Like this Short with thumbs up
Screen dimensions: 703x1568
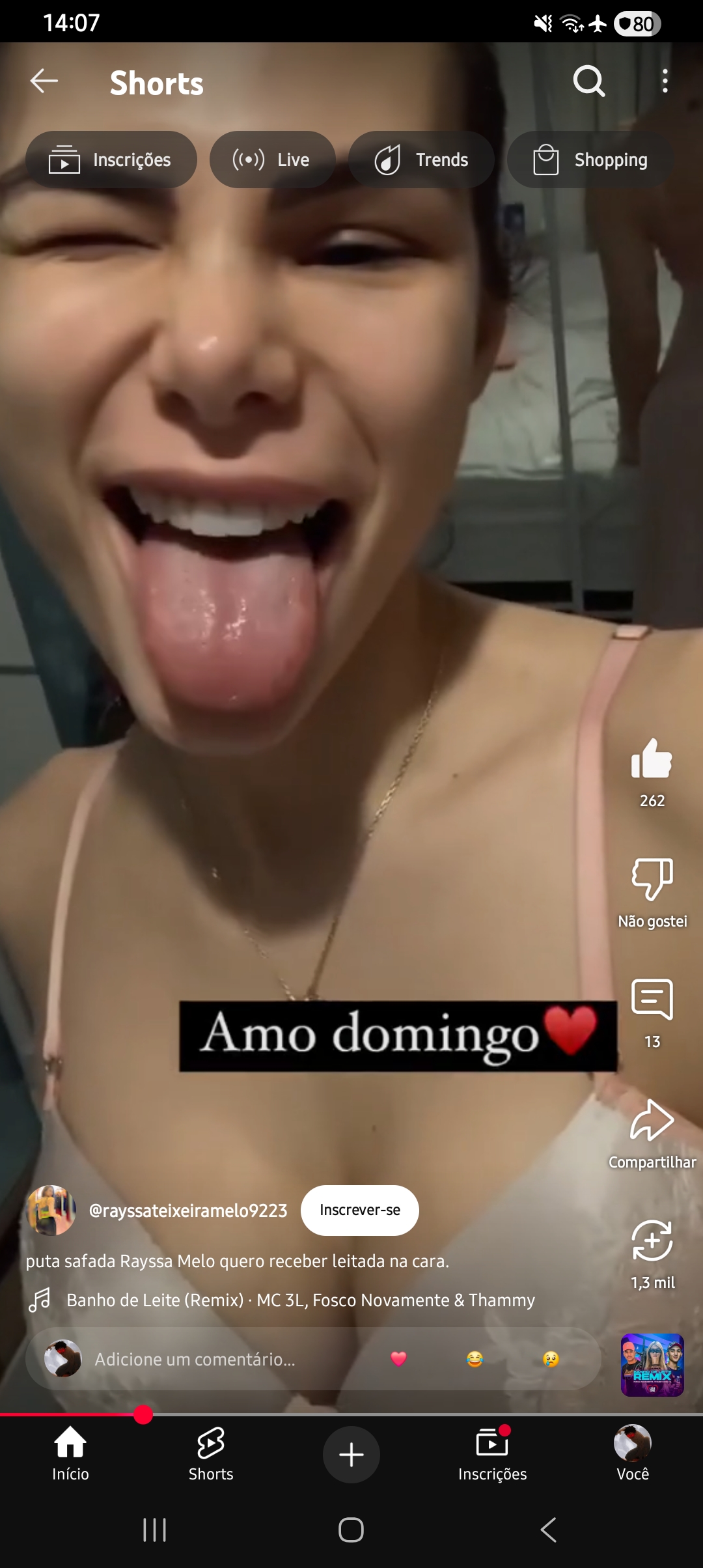click(x=652, y=759)
